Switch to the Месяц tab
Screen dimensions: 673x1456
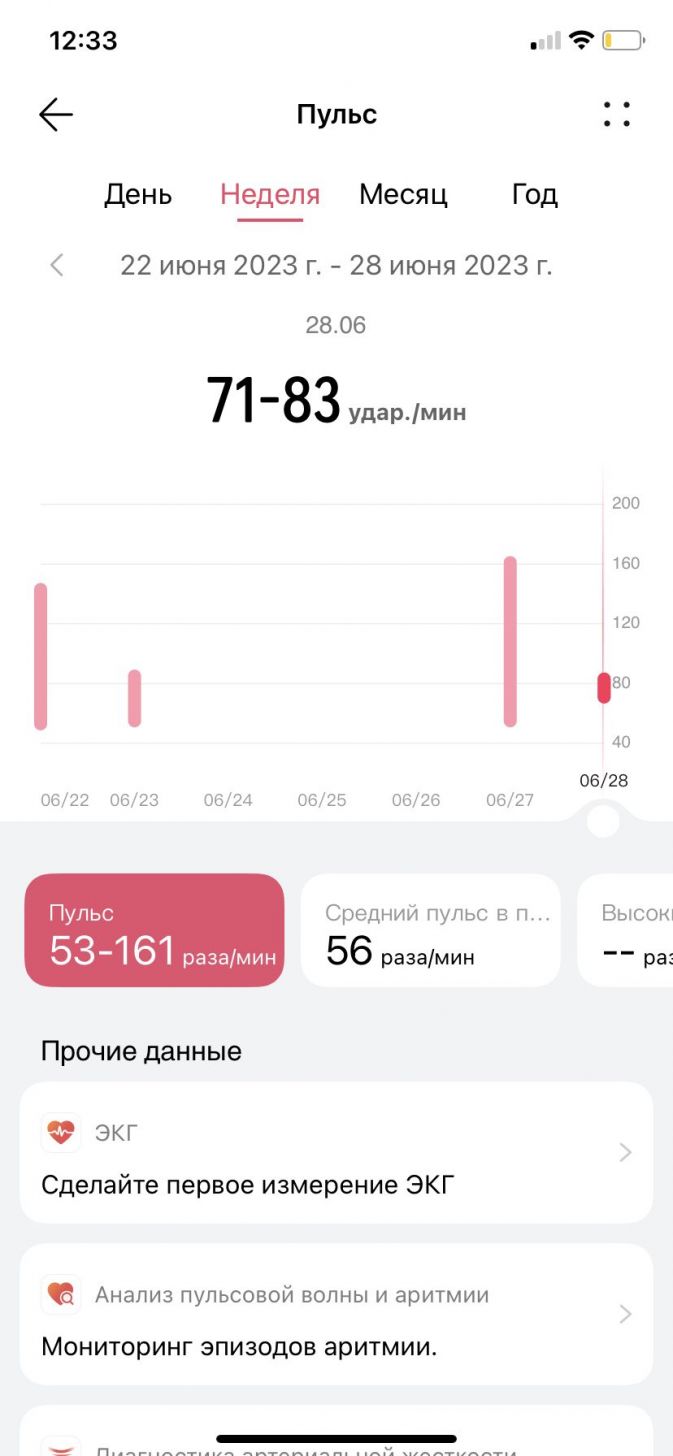[403, 194]
